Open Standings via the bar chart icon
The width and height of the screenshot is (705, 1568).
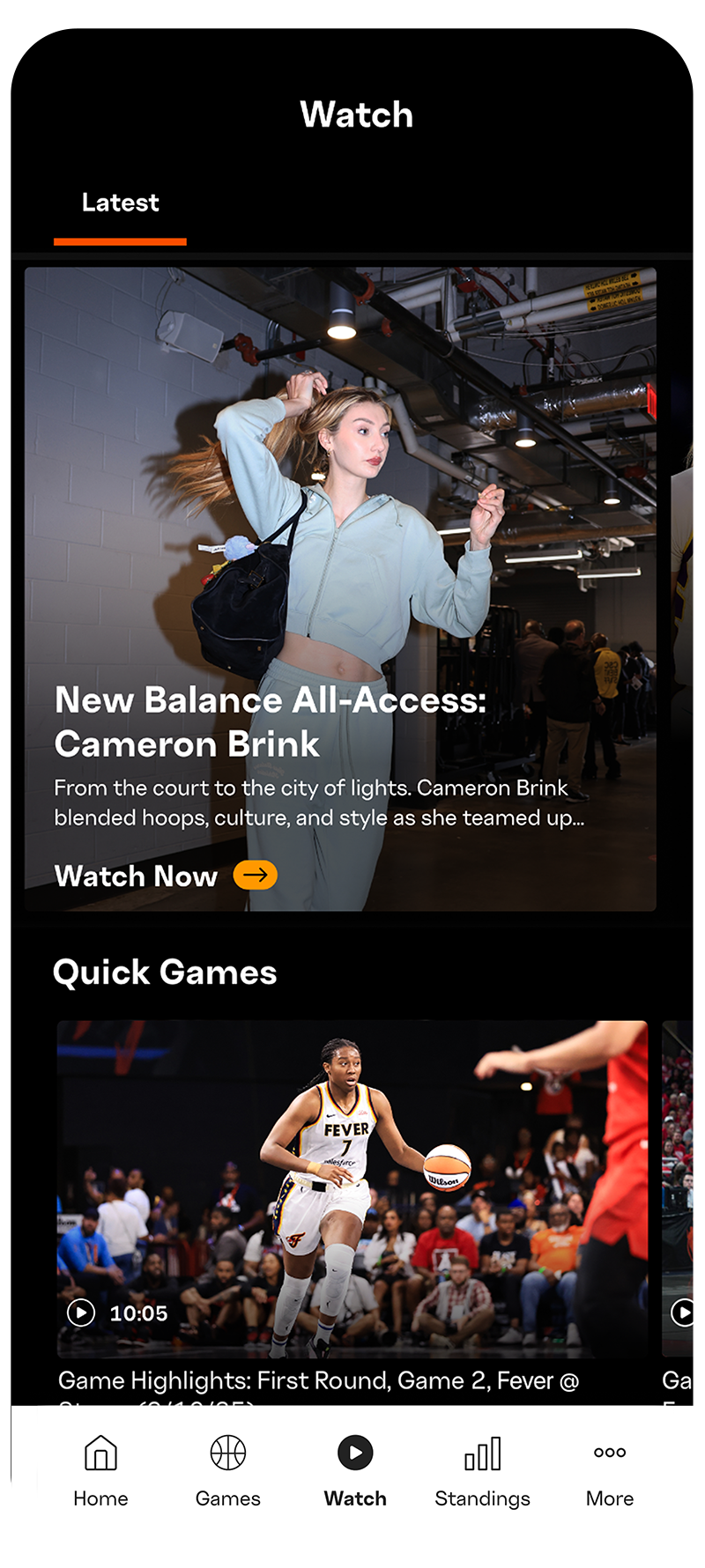click(x=482, y=1452)
